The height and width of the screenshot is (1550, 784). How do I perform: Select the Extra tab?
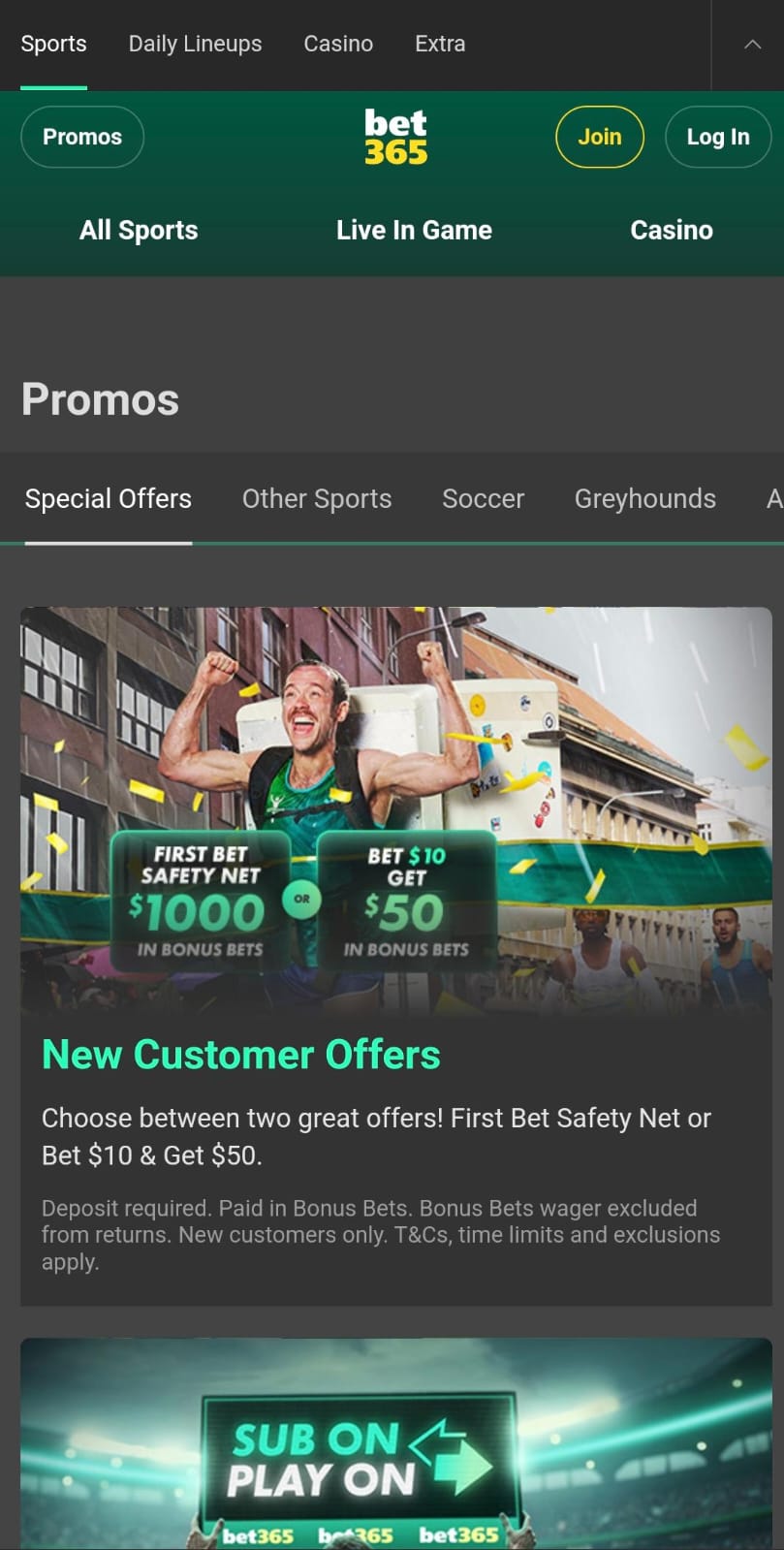[x=440, y=44]
